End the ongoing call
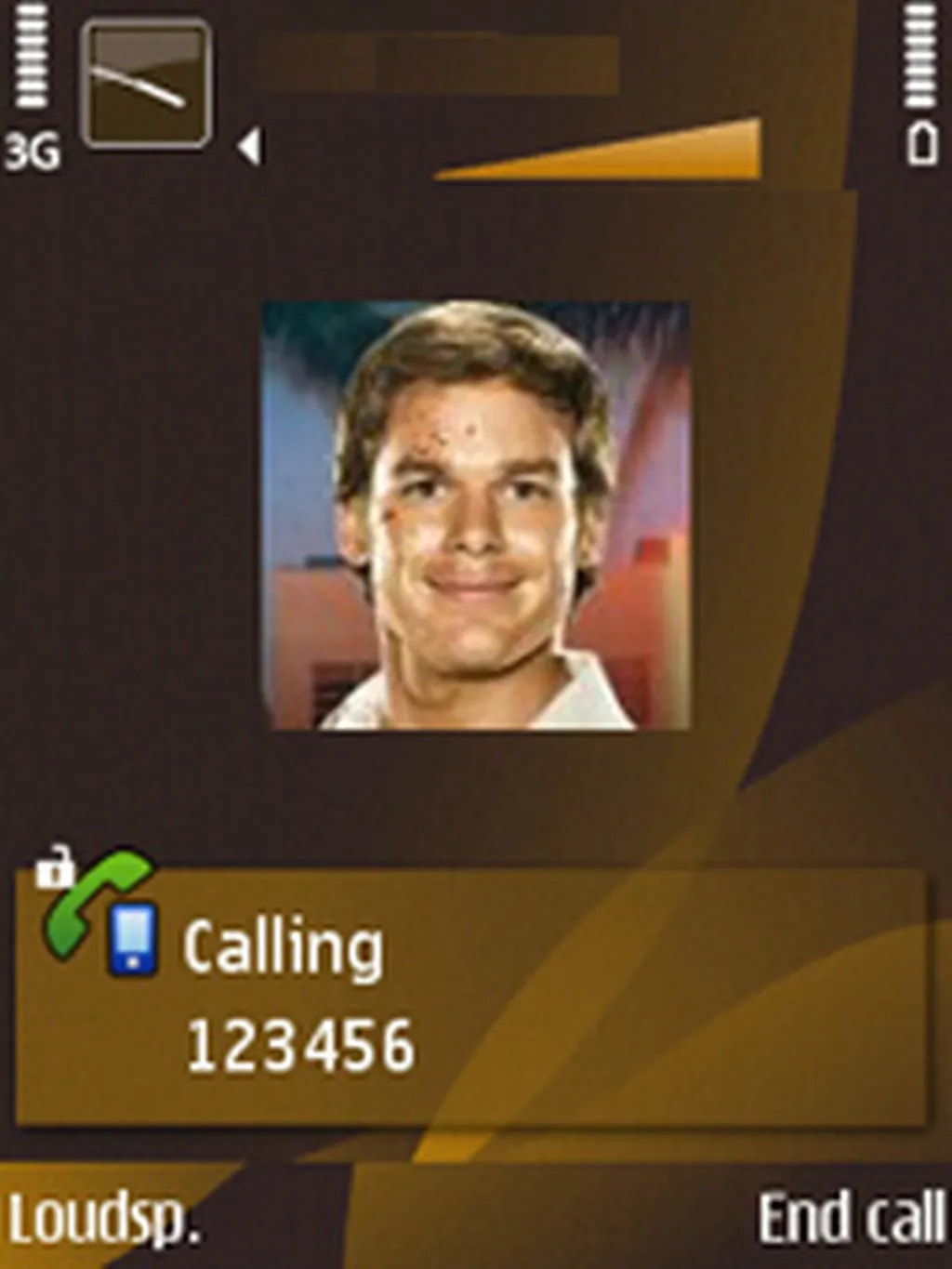 pyautogui.click(x=851, y=1217)
